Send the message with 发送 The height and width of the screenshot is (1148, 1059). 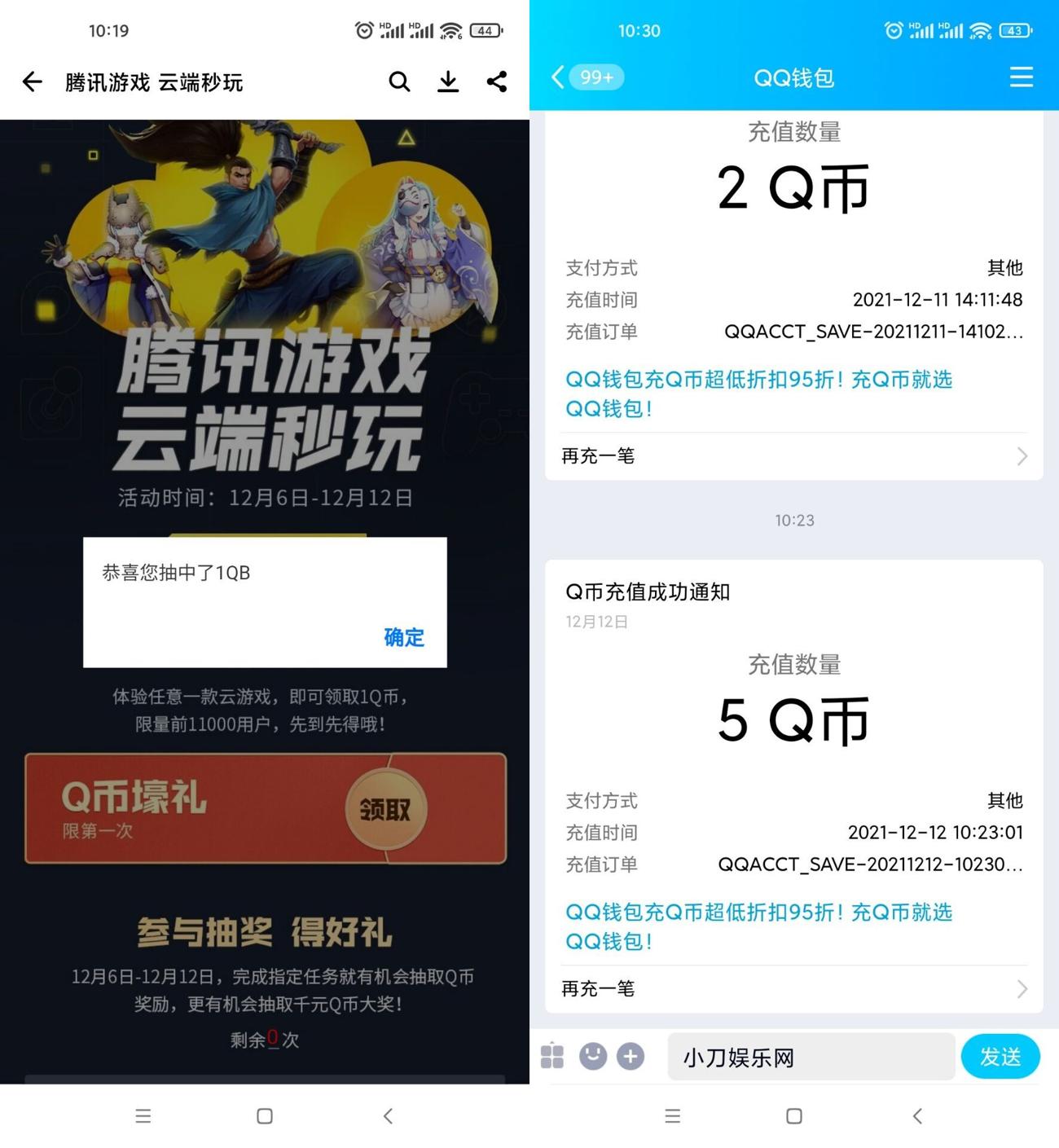tap(1000, 1057)
